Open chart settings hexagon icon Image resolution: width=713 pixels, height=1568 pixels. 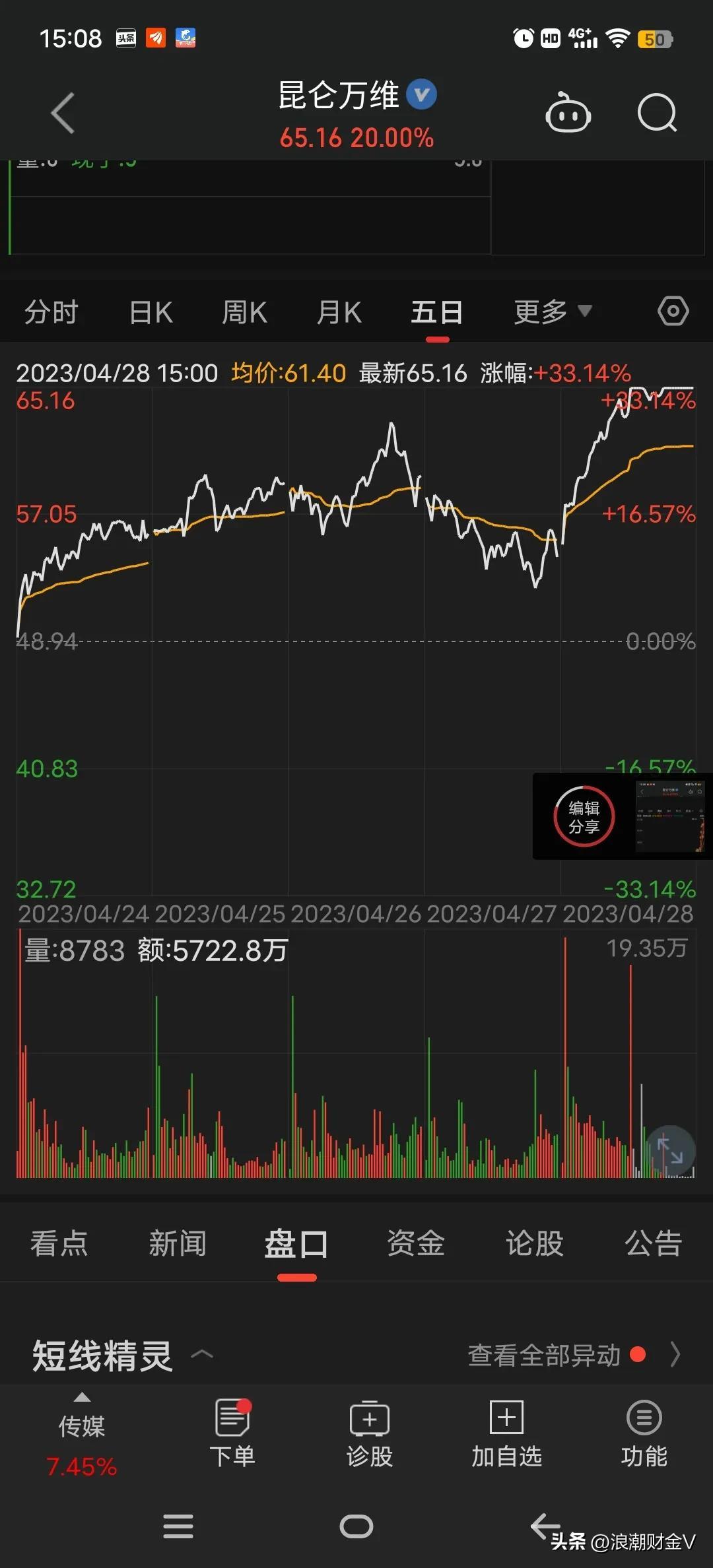tap(673, 311)
